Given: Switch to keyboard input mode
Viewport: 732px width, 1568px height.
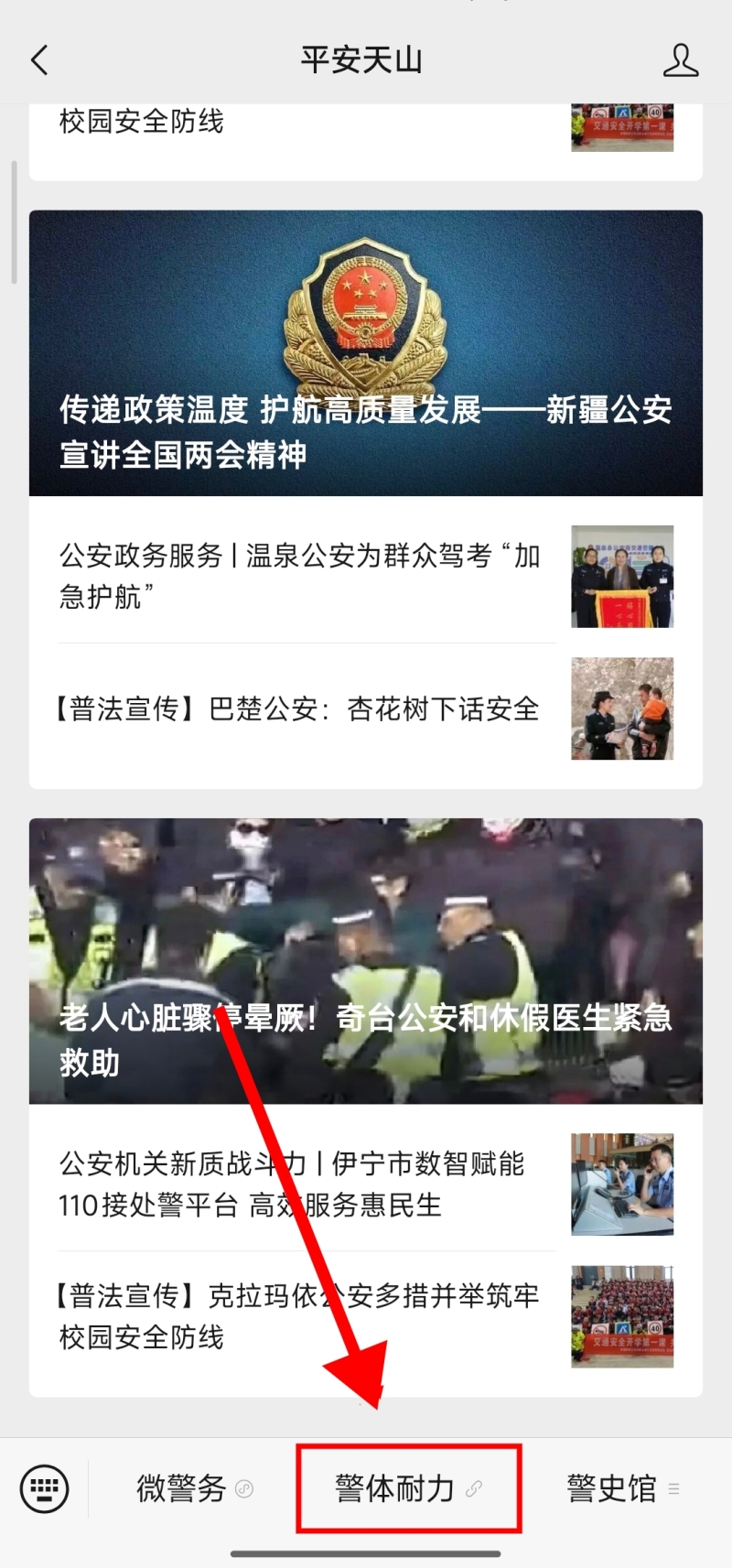Looking at the screenshot, I should (44, 1488).
